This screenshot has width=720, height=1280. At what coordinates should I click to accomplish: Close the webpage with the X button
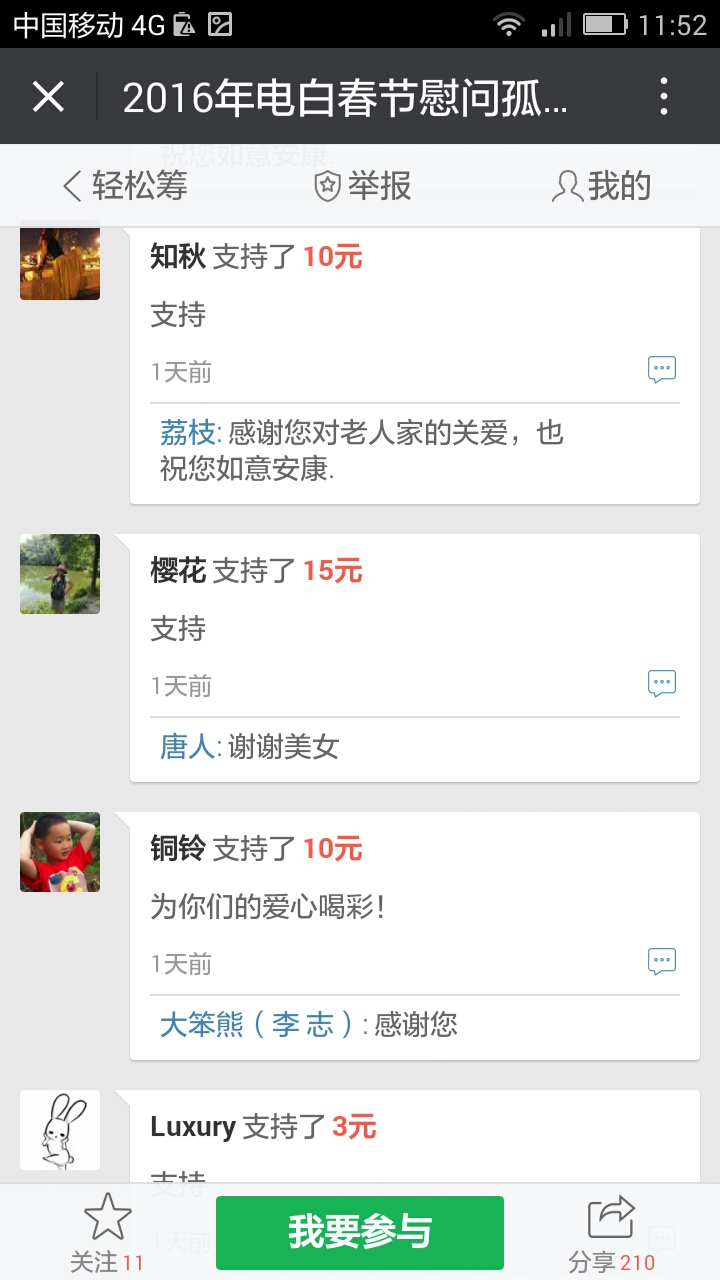coord(48,97)
